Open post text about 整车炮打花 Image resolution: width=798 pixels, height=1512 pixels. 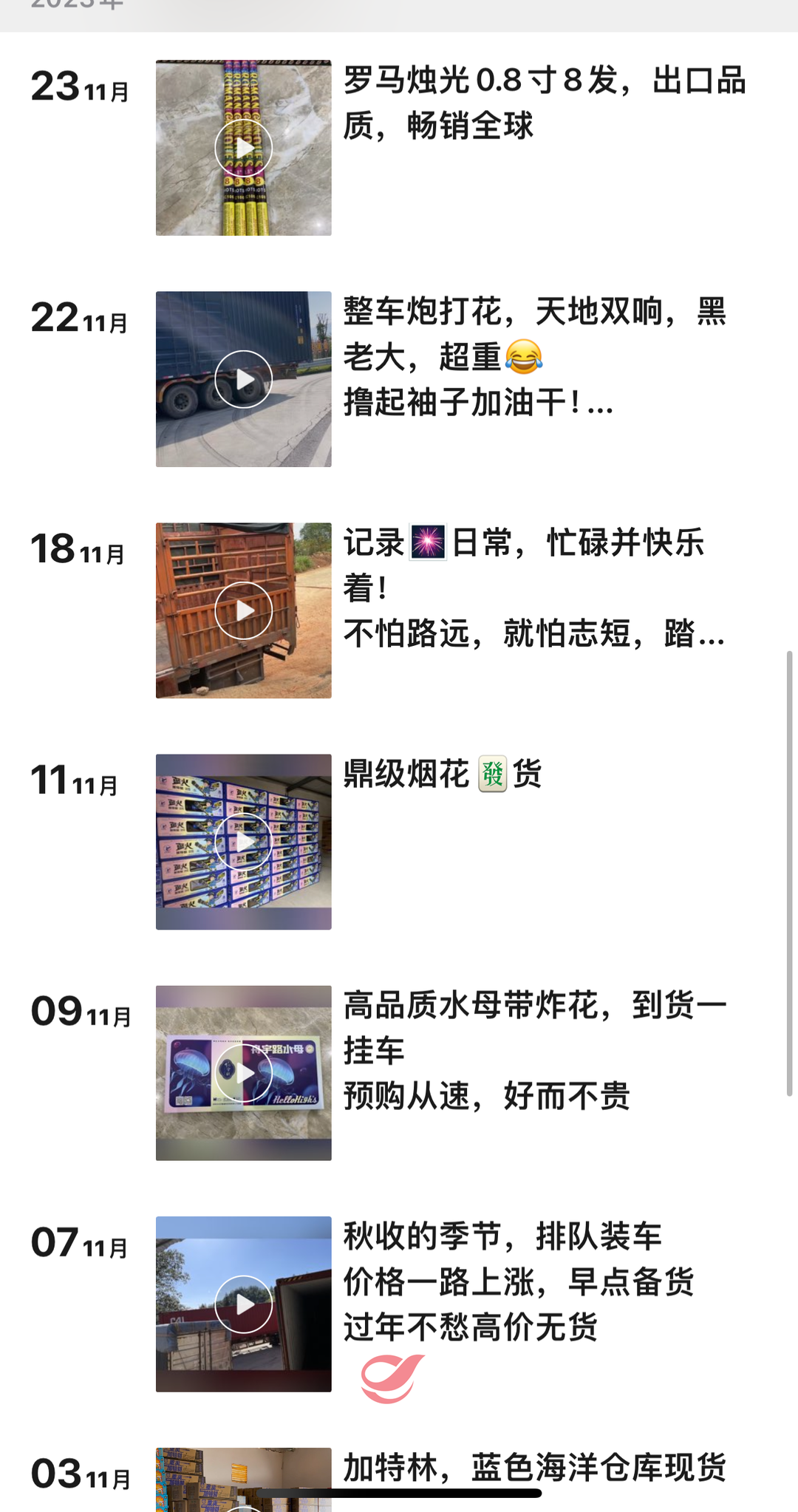tap(535, 356)
